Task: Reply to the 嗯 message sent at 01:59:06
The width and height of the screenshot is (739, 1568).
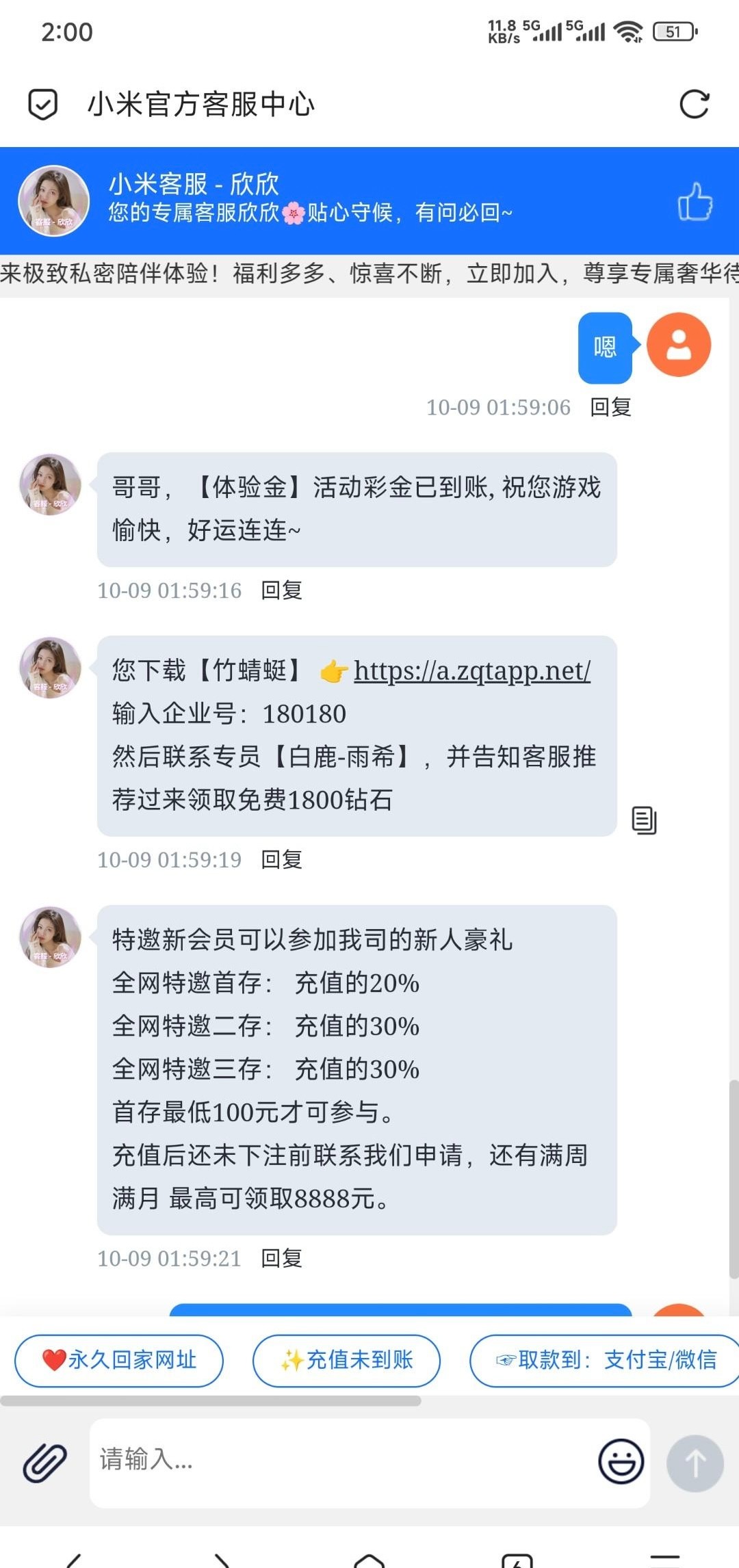Action: 610,407
